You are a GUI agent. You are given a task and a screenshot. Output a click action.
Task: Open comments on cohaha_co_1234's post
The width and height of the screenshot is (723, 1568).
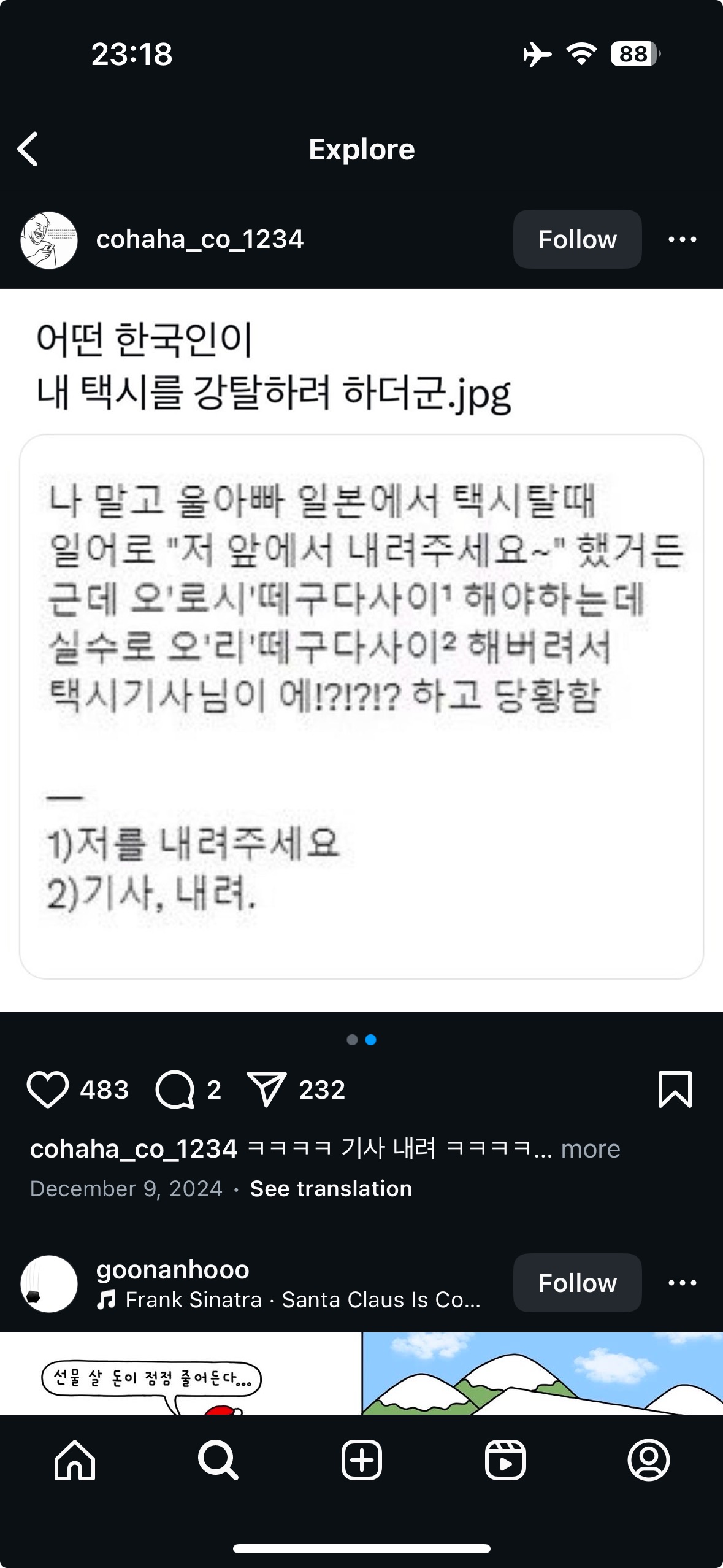[175, 1090]
